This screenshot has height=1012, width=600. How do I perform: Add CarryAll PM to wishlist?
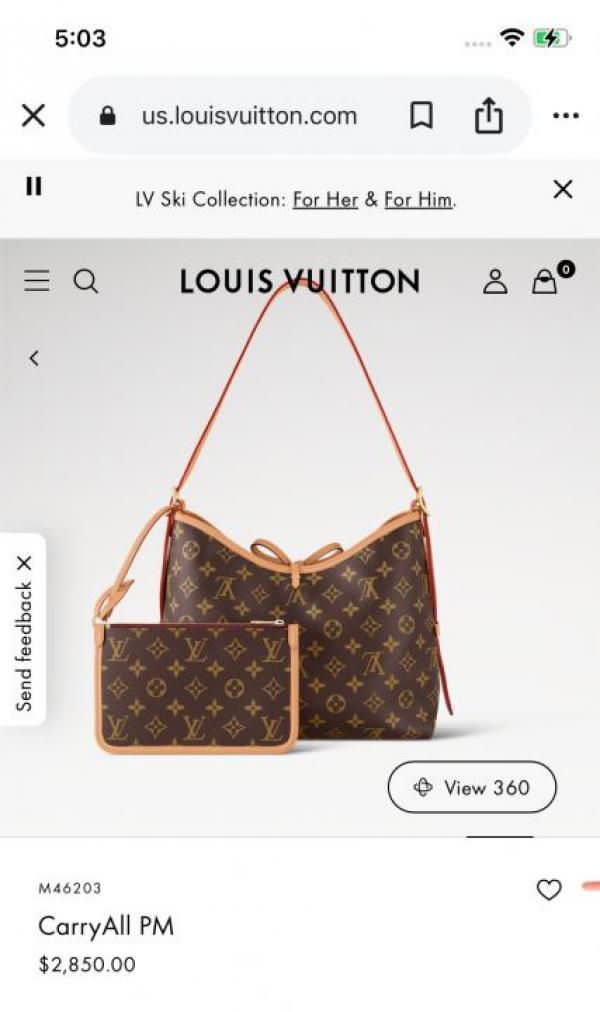(x=549, y=889)
